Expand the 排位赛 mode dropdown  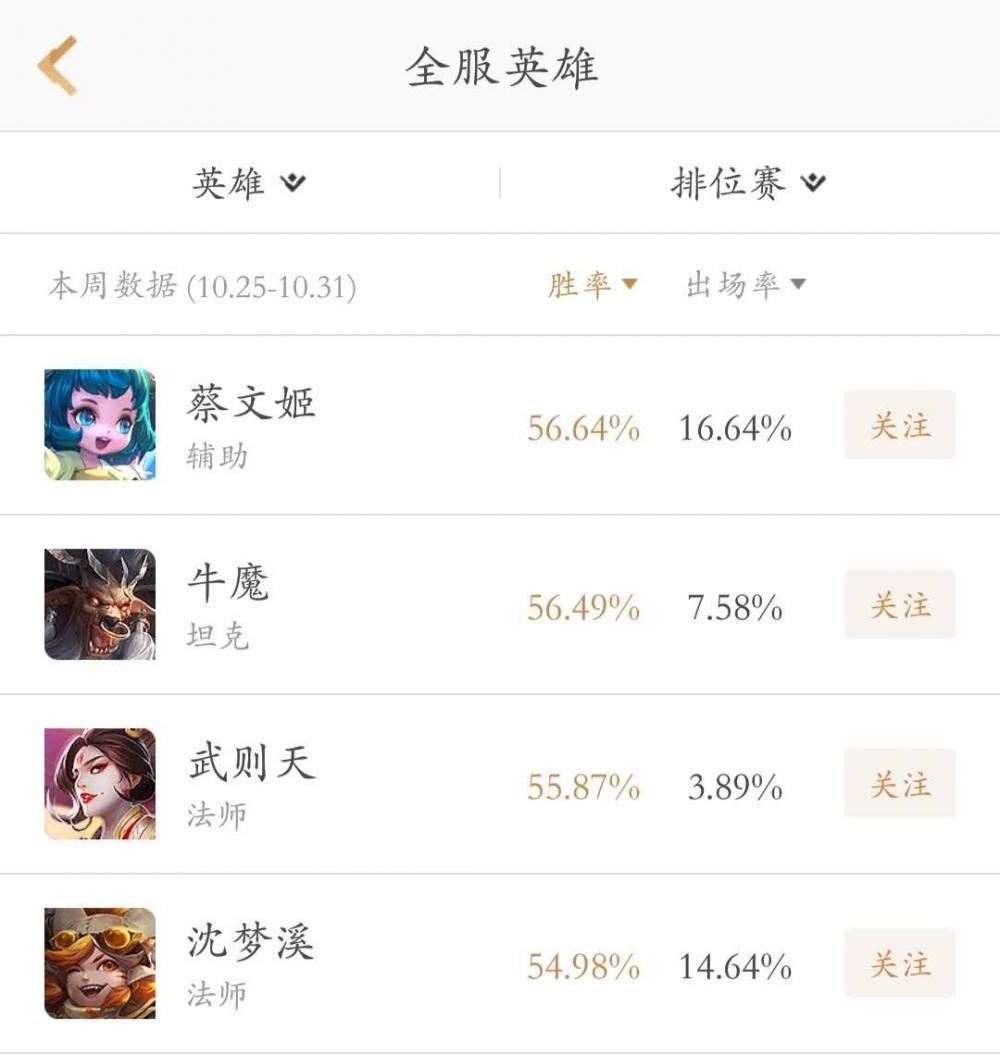click(x=748, y=183)
